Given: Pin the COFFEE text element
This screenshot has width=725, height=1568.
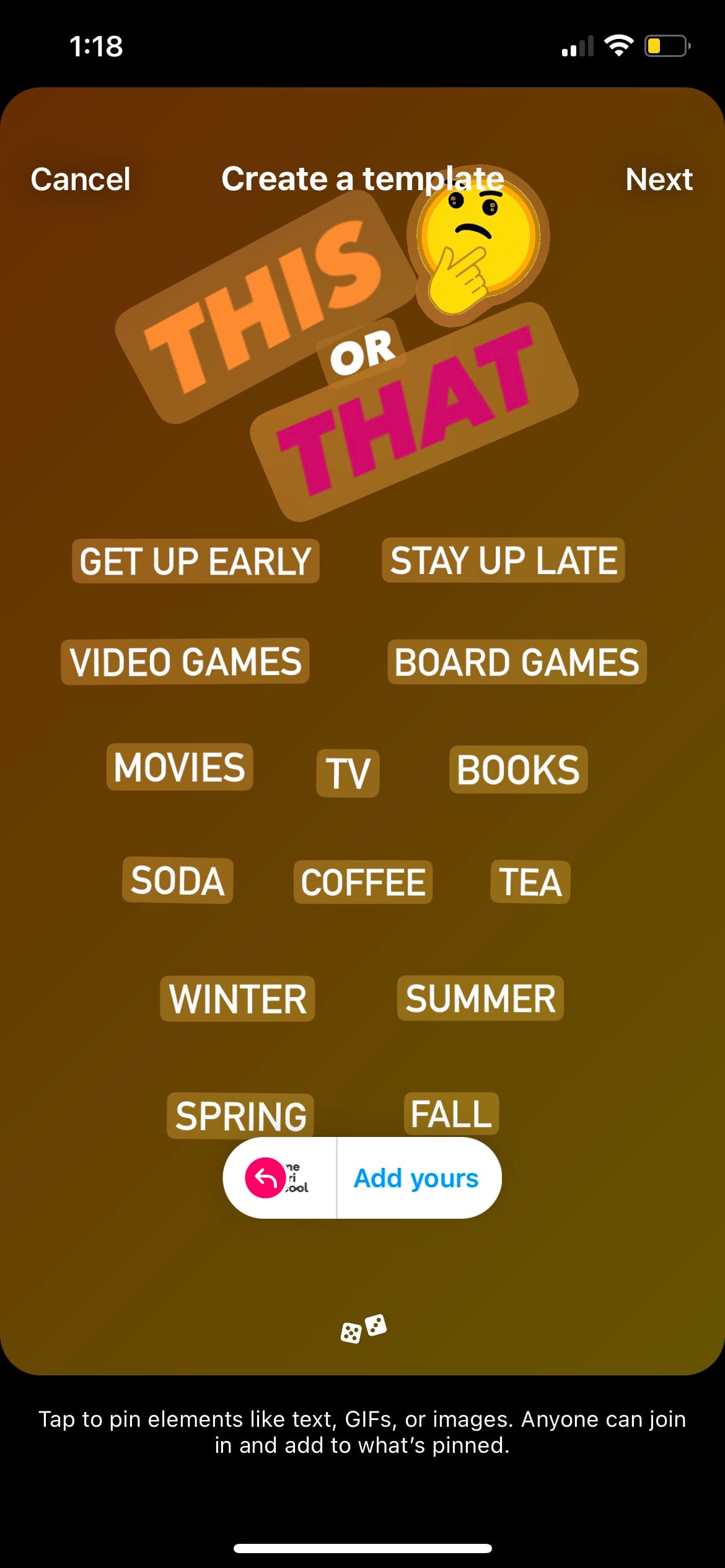Looking at the screenshot, I should [363, 882].
